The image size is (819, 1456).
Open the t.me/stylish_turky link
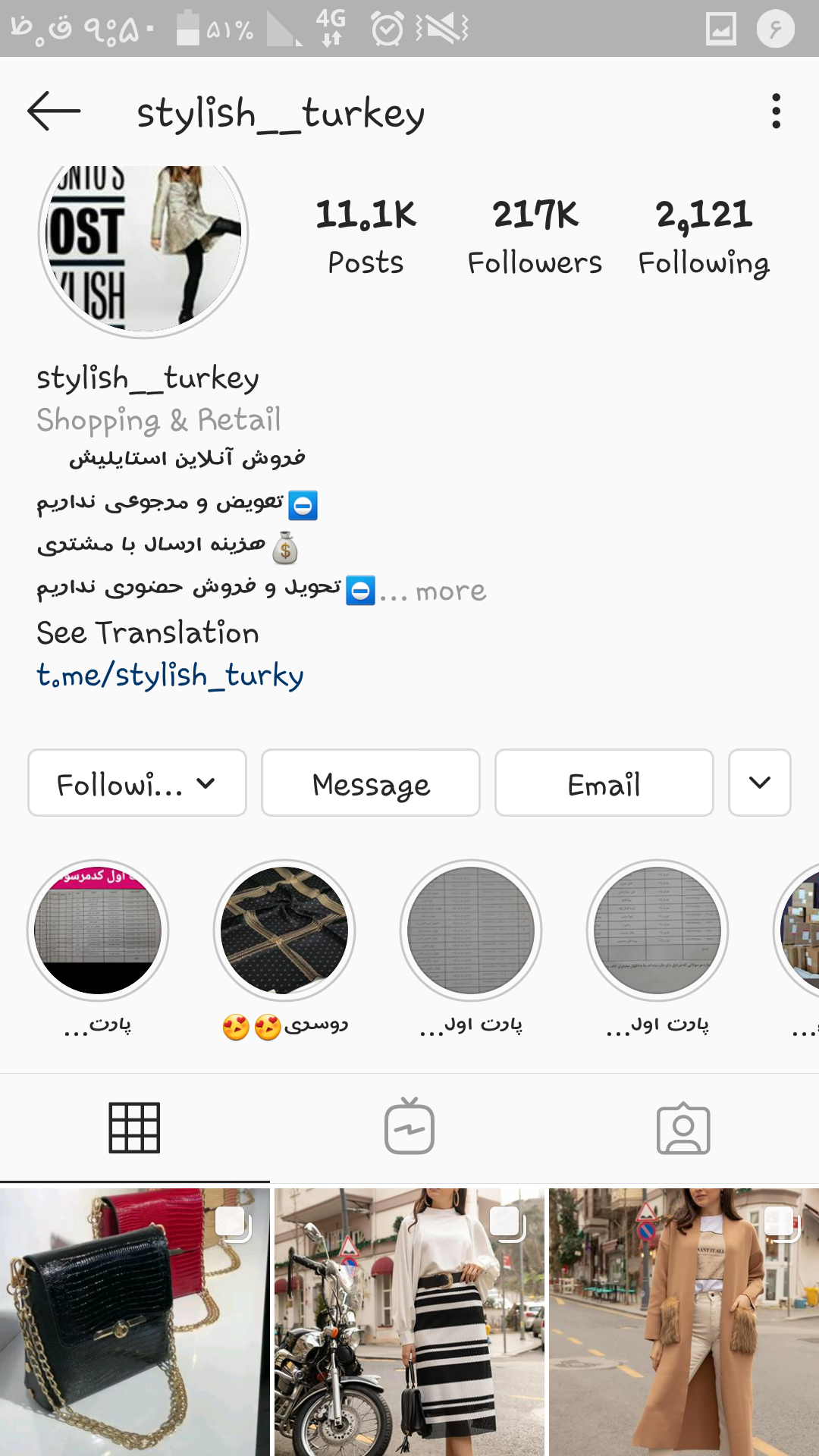click(x=170, y=675)
